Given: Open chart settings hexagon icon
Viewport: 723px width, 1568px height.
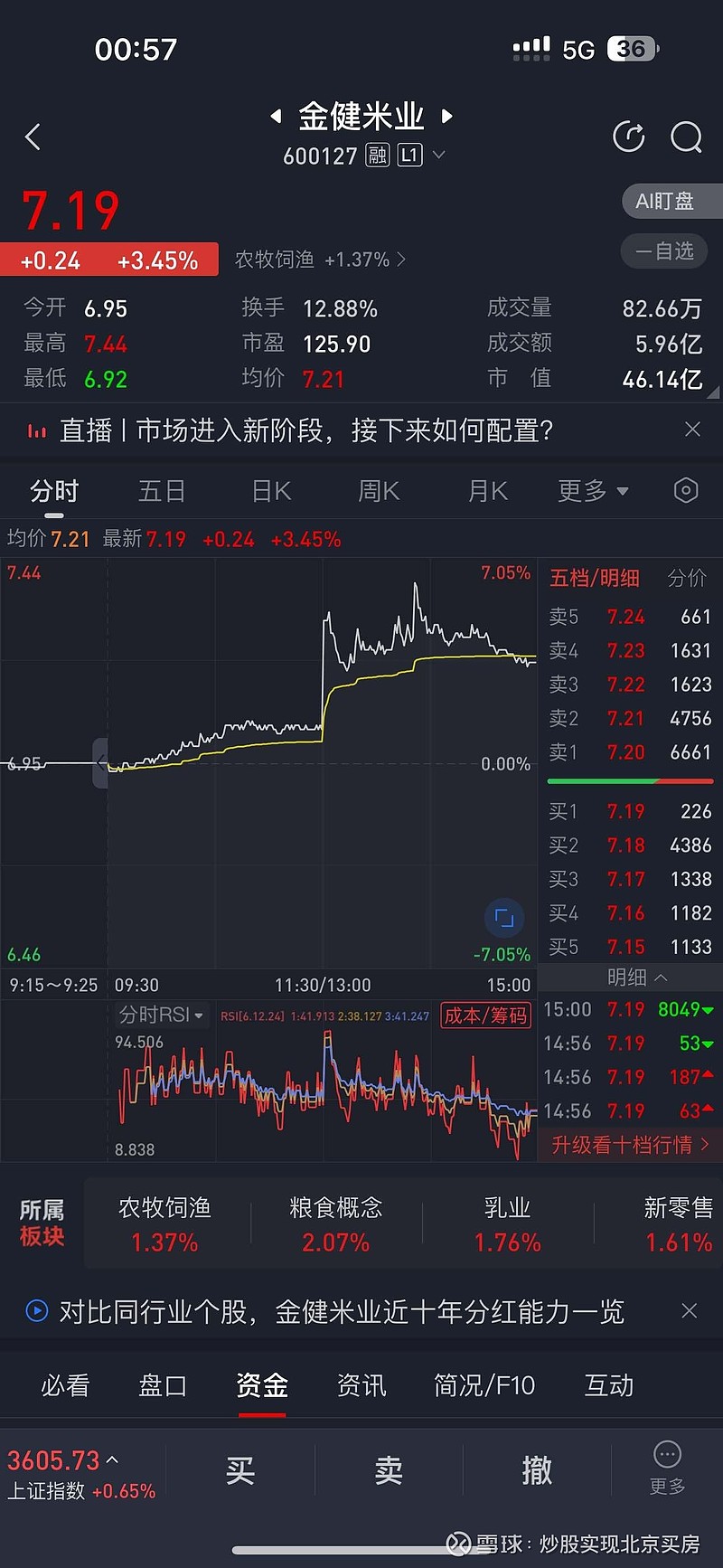Looking at the screenshot, I should [686, 490].
